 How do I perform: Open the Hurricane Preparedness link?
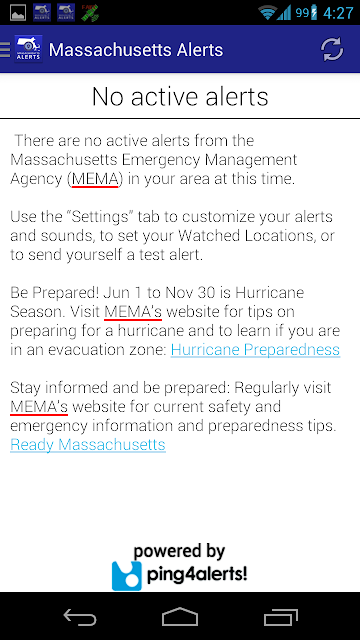pos(255,350)
